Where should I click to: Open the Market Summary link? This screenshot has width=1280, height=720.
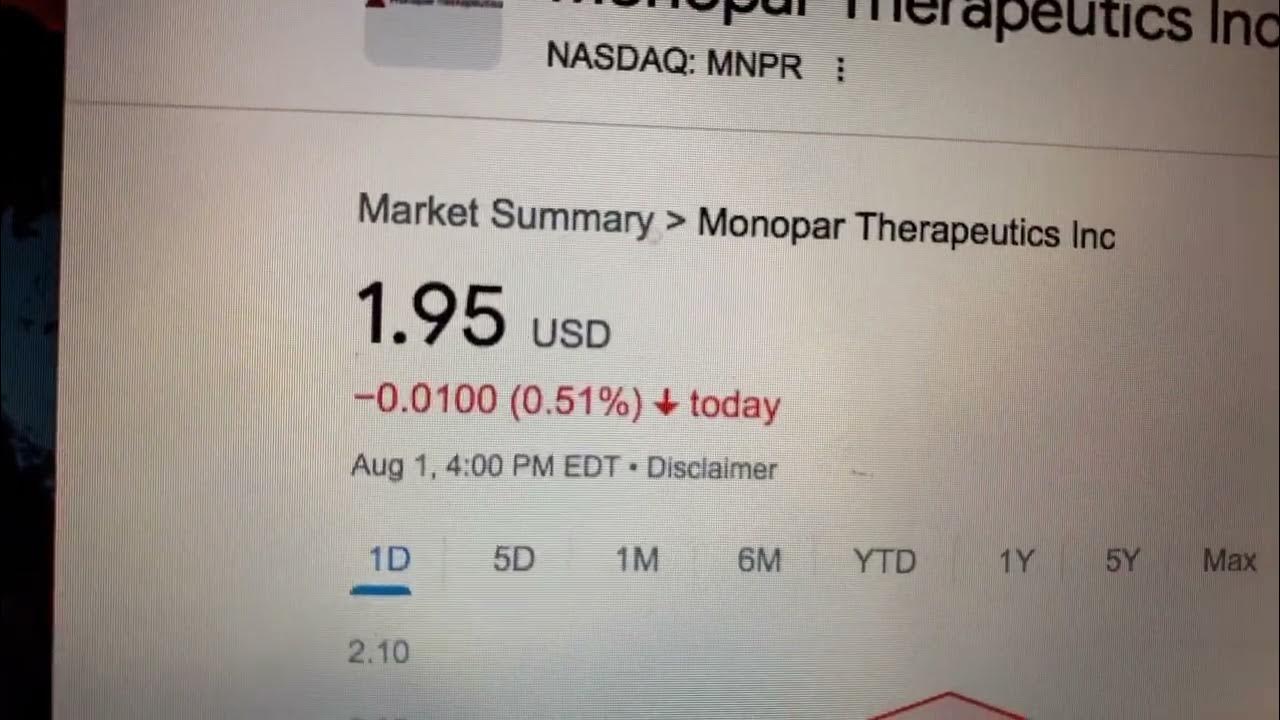click(505, 215)
